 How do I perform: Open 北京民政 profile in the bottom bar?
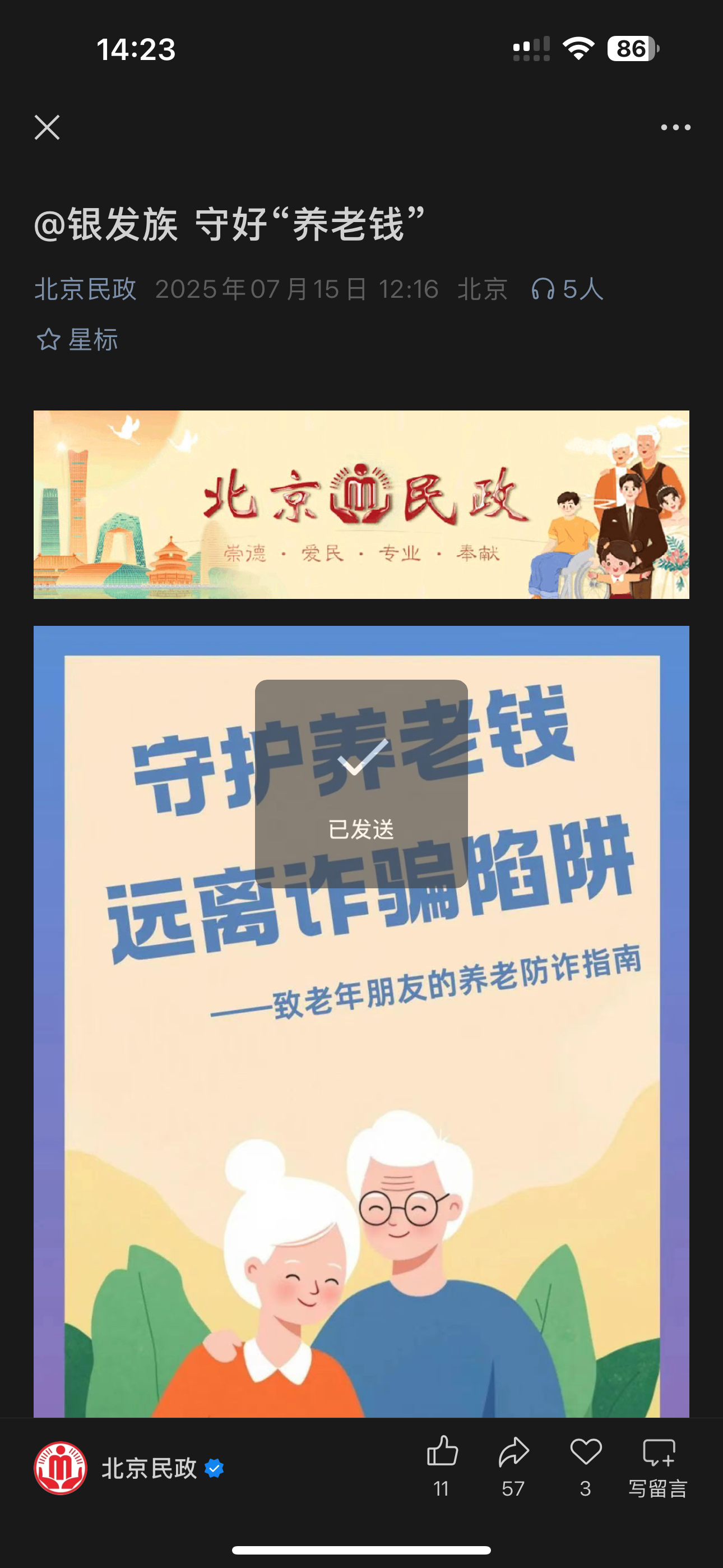pyautogui.click(x=128, y=1468)
